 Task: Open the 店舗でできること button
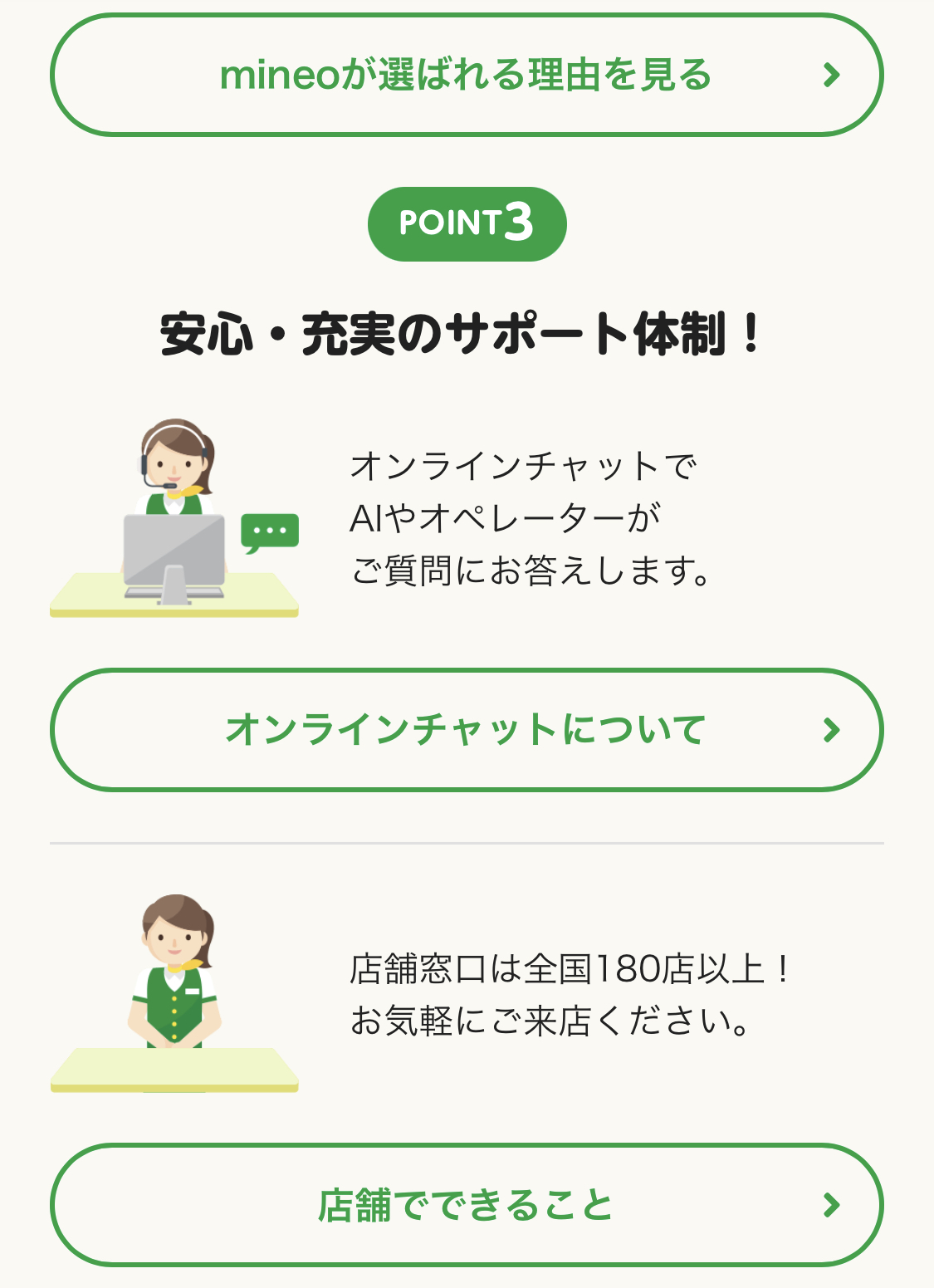tap(467, 1205)
